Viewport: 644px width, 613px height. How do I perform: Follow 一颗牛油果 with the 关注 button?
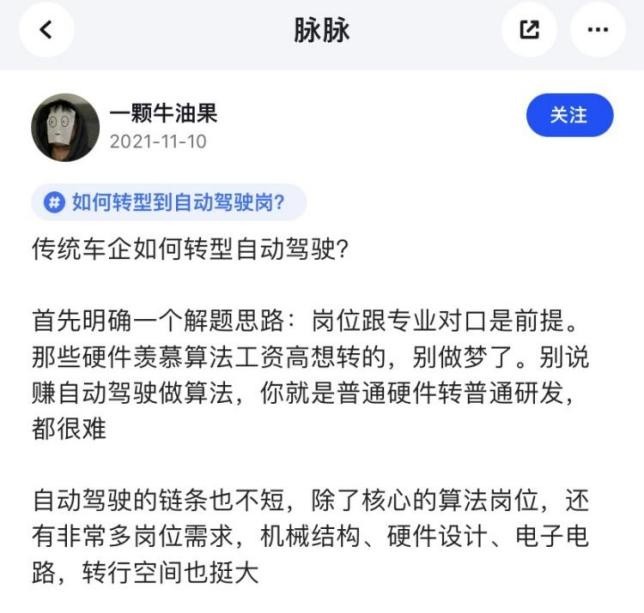coord(569,116)
